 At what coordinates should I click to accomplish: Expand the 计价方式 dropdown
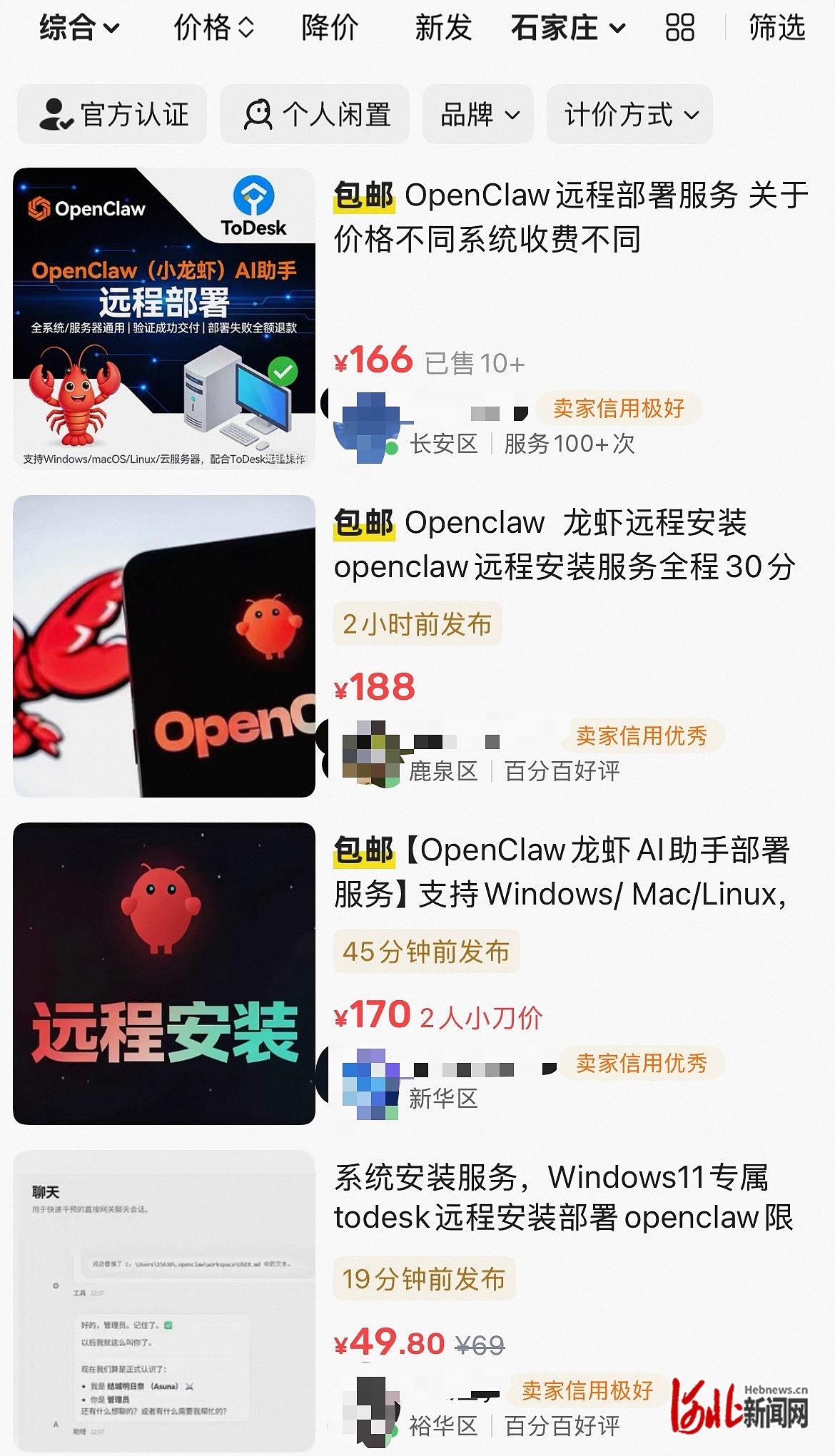coord(629,114)
